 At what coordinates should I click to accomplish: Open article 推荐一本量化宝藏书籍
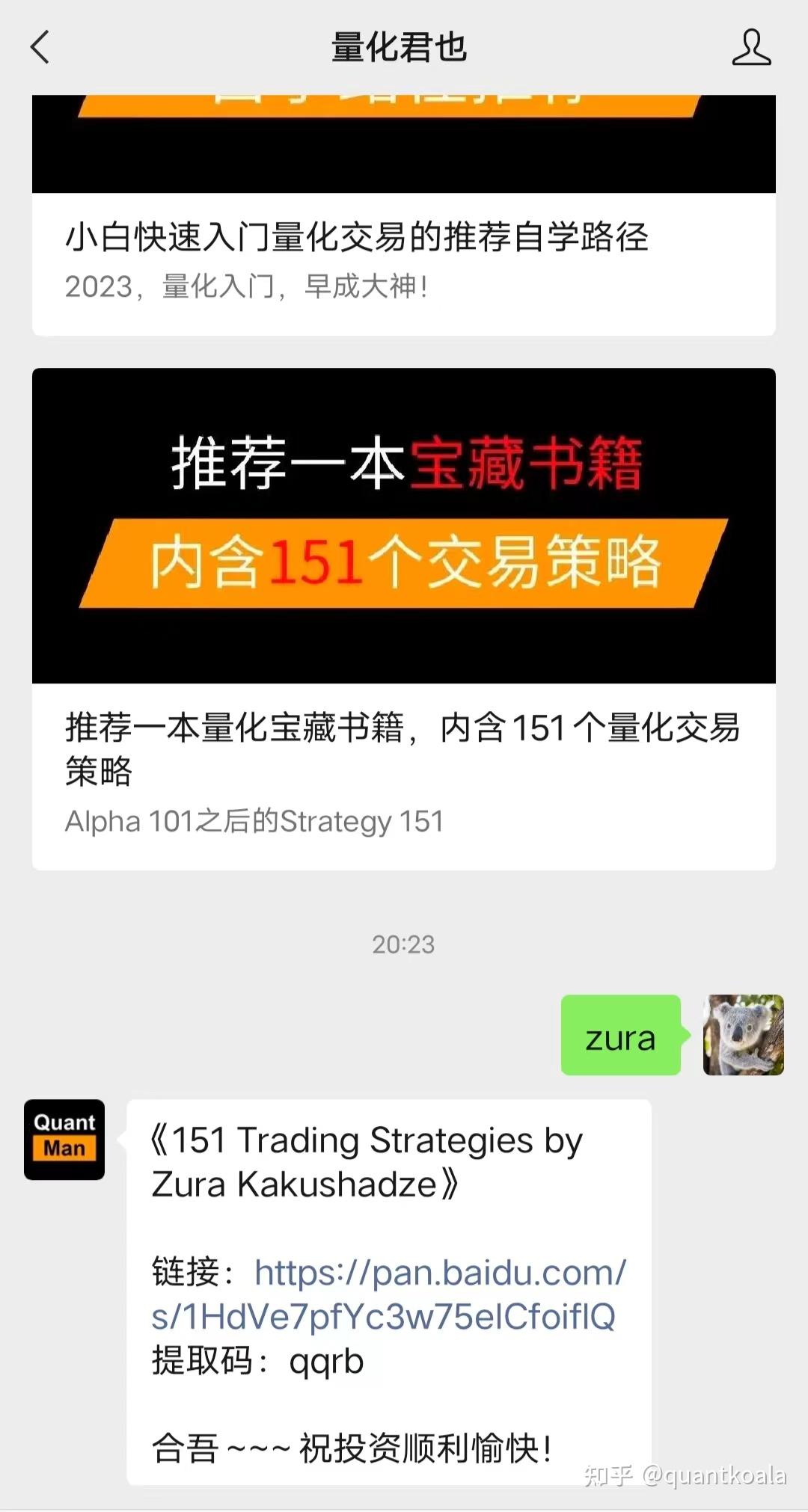click(403, 748)
